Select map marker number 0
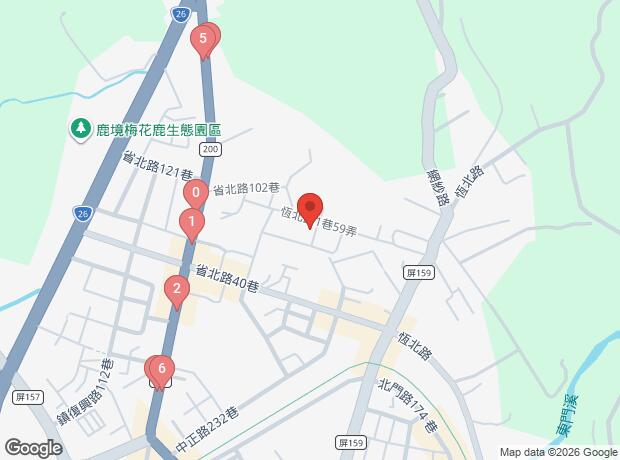This screenshot has width=620, height=460. [x=196, y=194]
